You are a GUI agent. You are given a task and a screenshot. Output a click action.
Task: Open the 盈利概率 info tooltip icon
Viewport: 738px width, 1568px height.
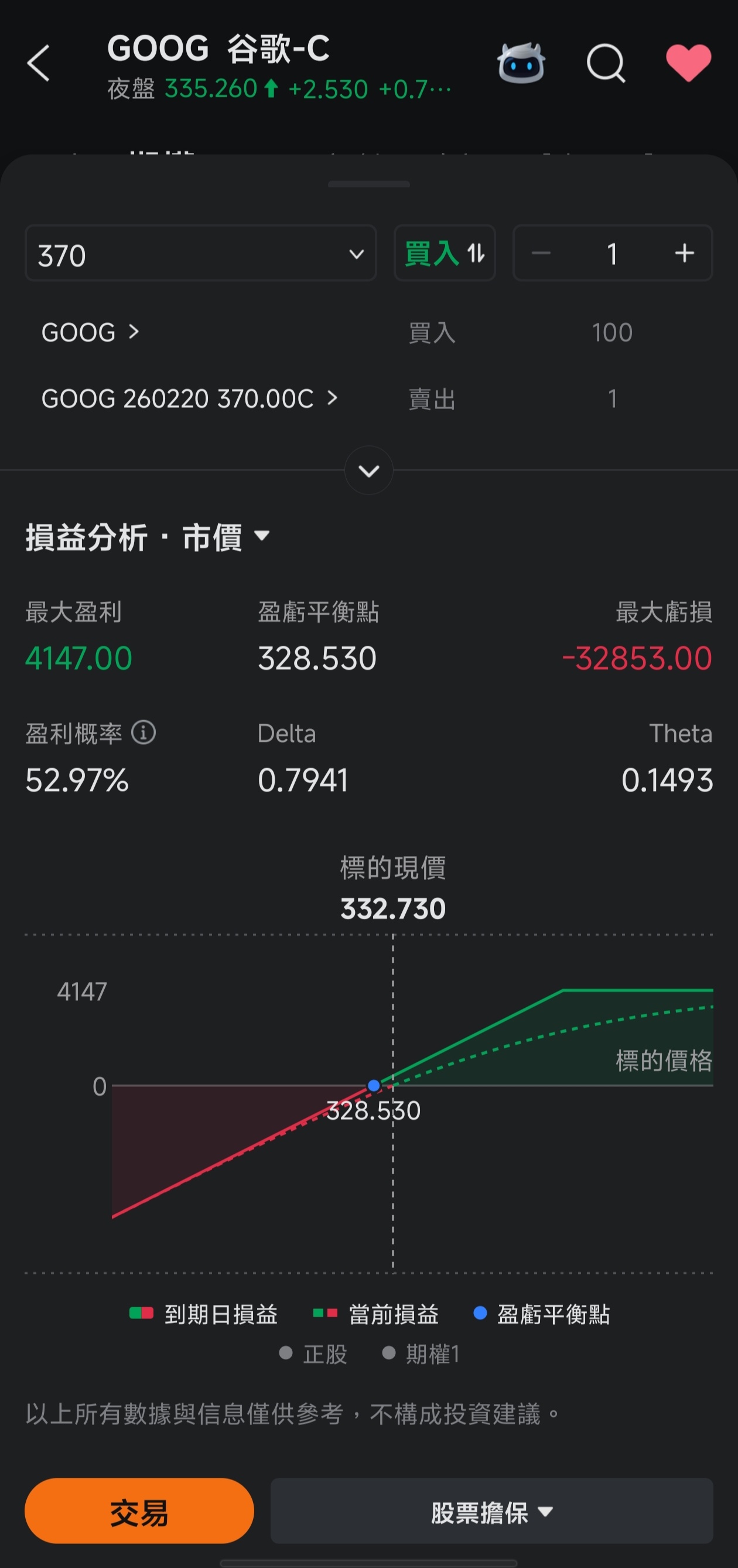[x=145, y=734]
